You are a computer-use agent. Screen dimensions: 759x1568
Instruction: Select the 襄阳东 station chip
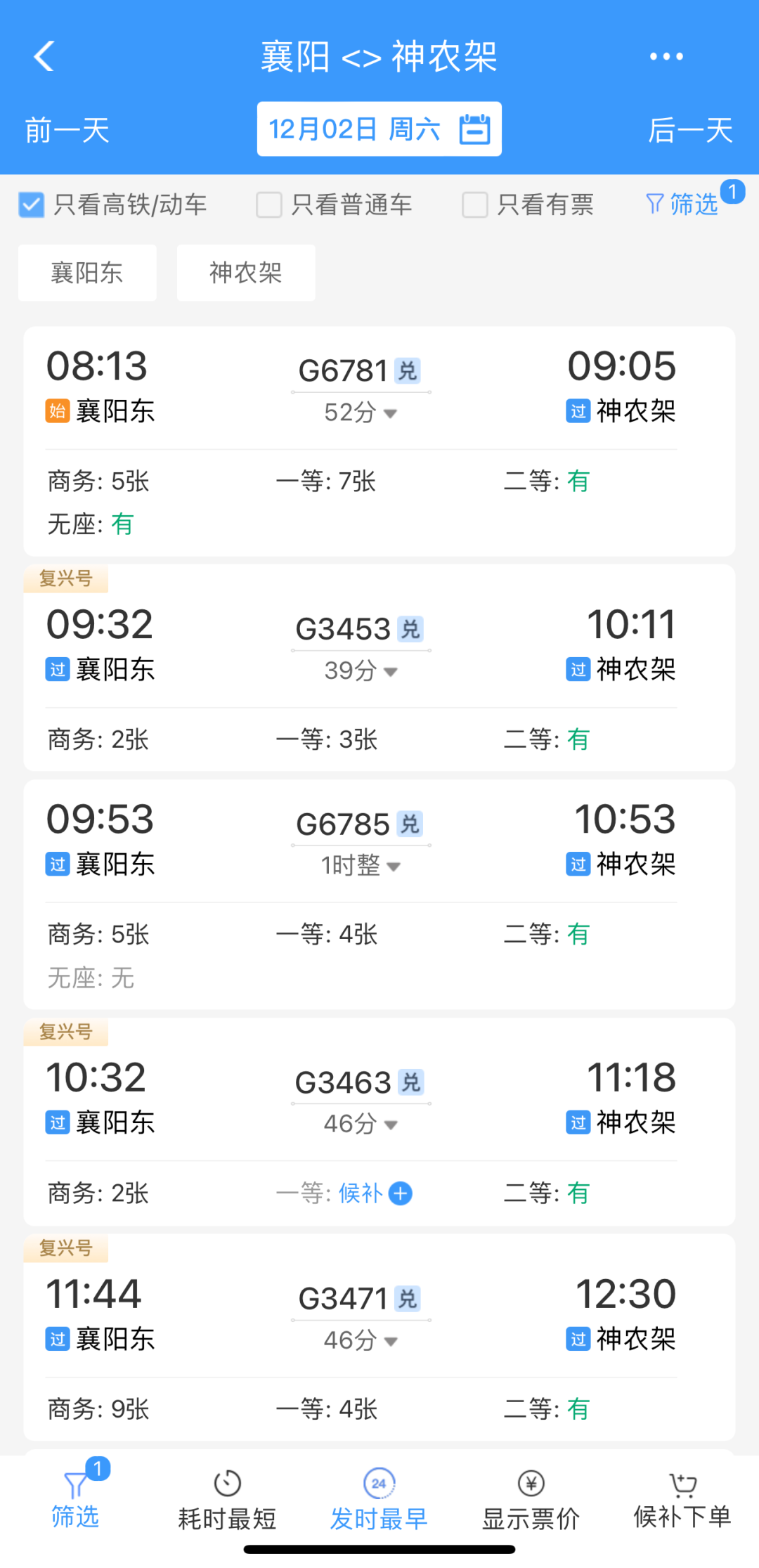tap(87, 273)
